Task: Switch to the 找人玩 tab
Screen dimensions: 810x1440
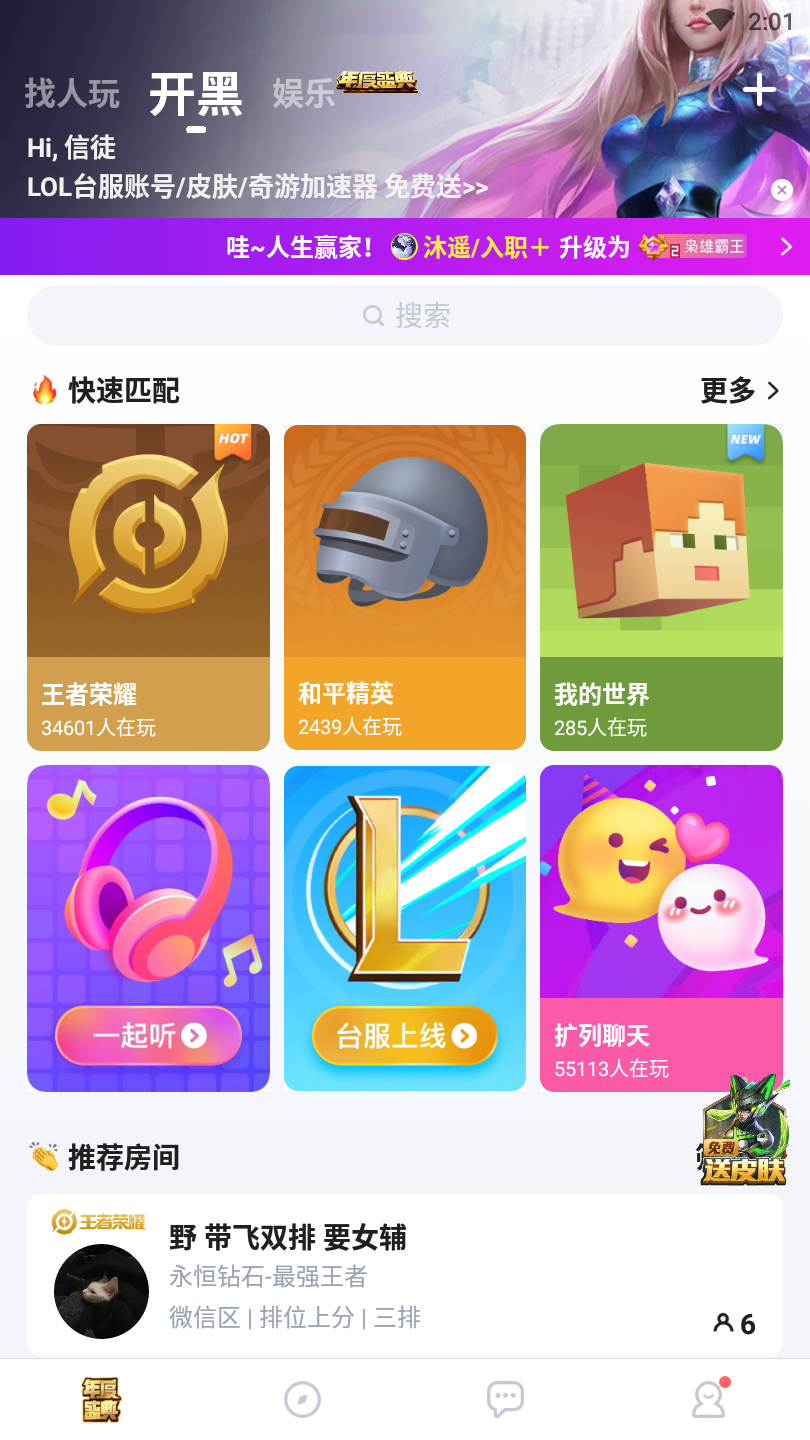Action: click(72, 94)
